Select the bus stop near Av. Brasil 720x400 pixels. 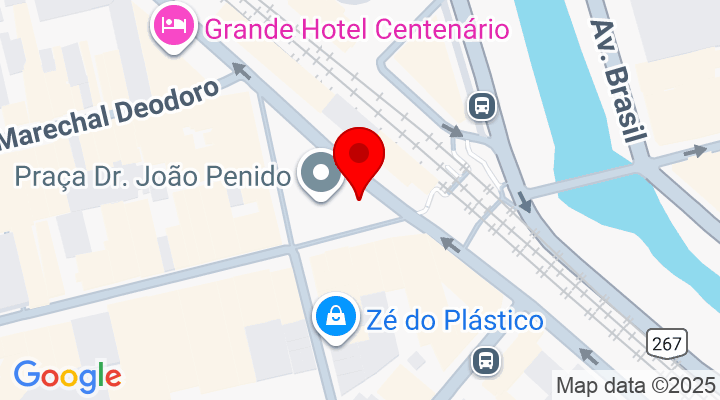(482, 104)
